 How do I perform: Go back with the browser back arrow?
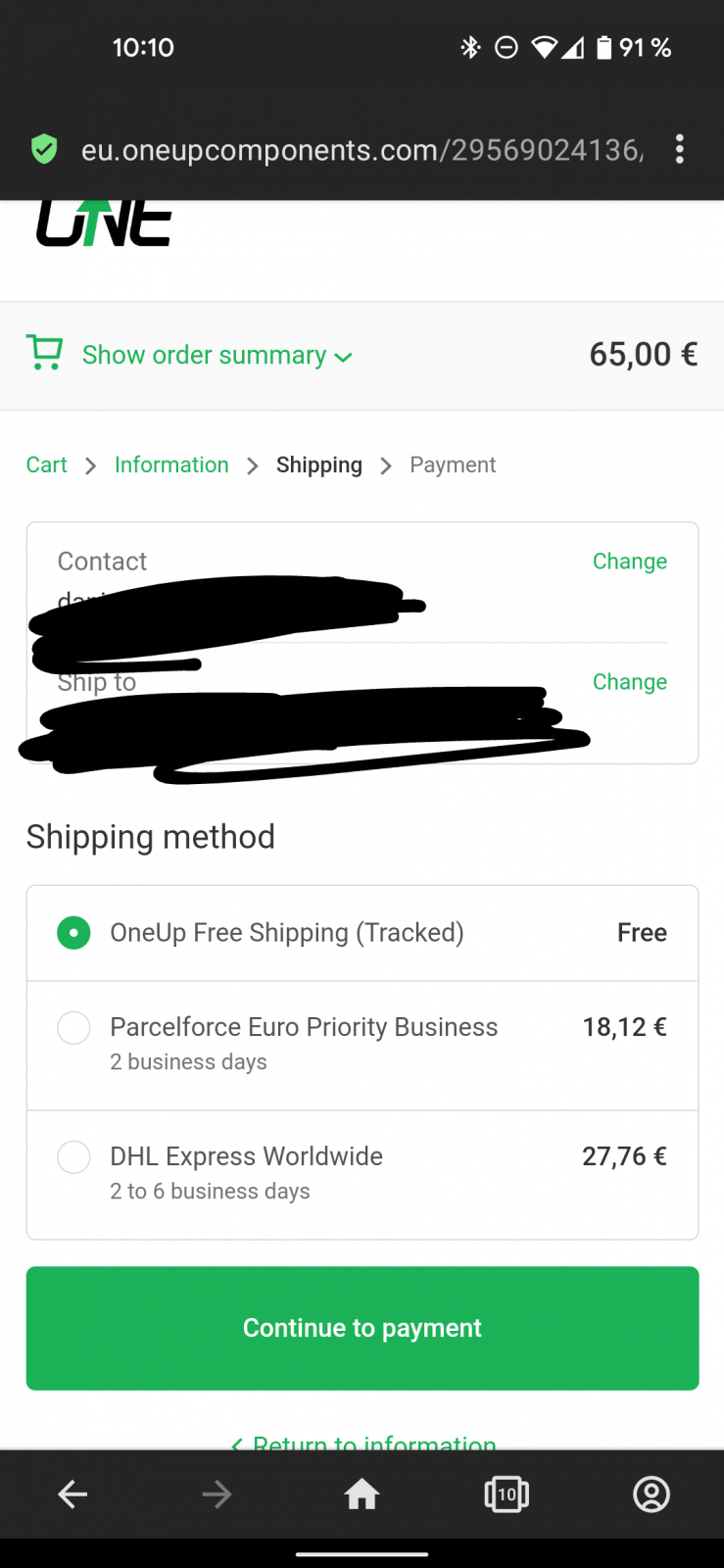(73, 1494)
